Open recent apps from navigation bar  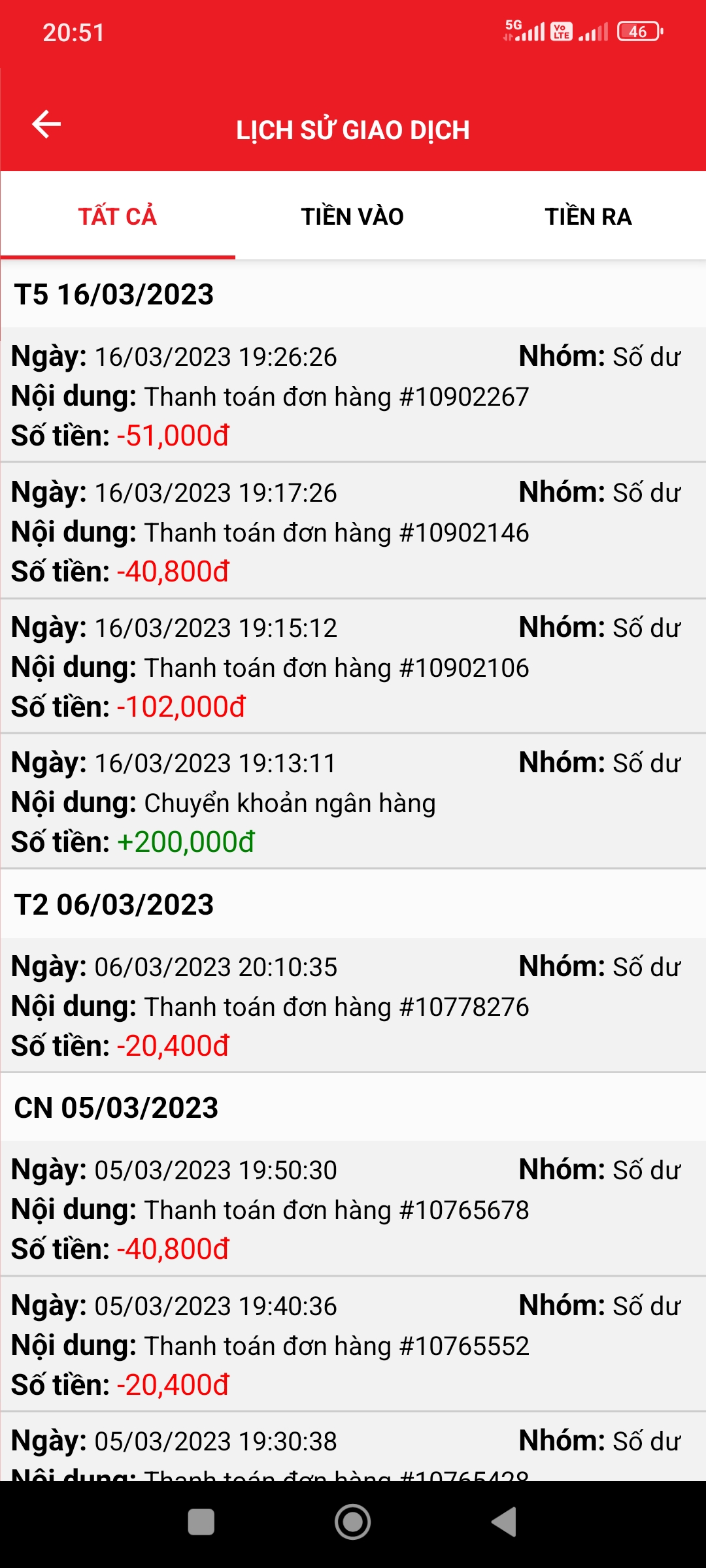pos(201,1522)
